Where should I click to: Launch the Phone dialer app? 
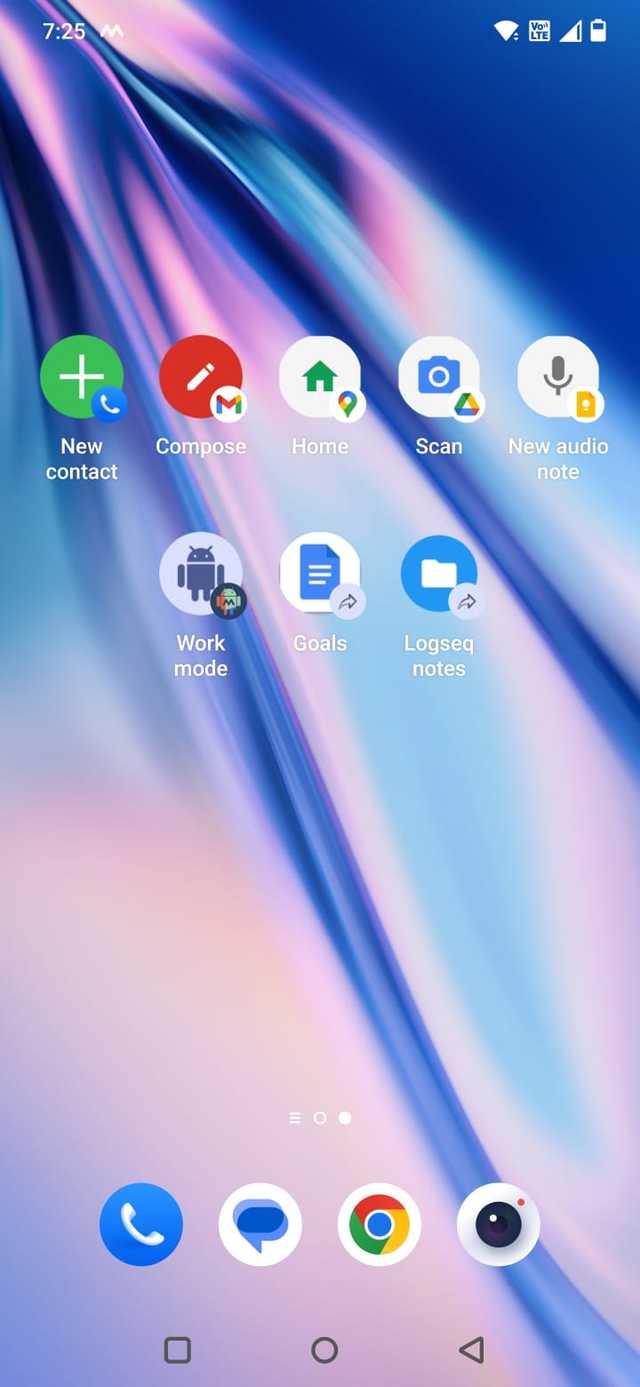pyautogui.click(x=141, y=1224)
